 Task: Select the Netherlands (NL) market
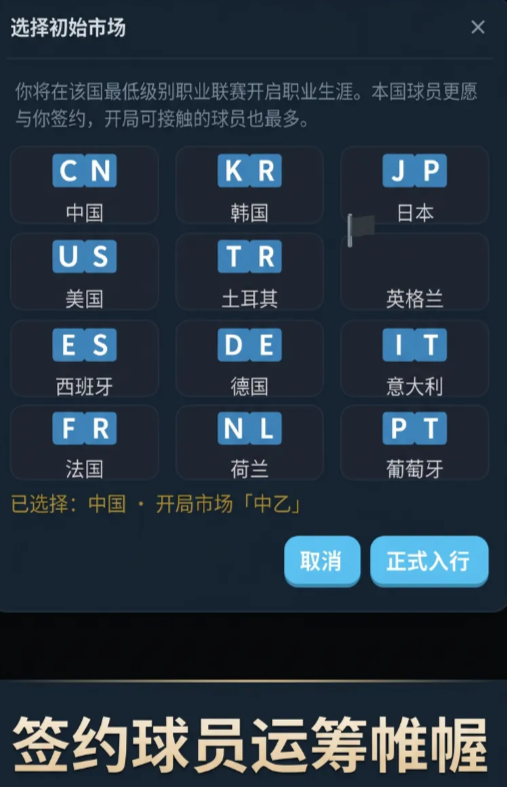[x=249, y=443]
